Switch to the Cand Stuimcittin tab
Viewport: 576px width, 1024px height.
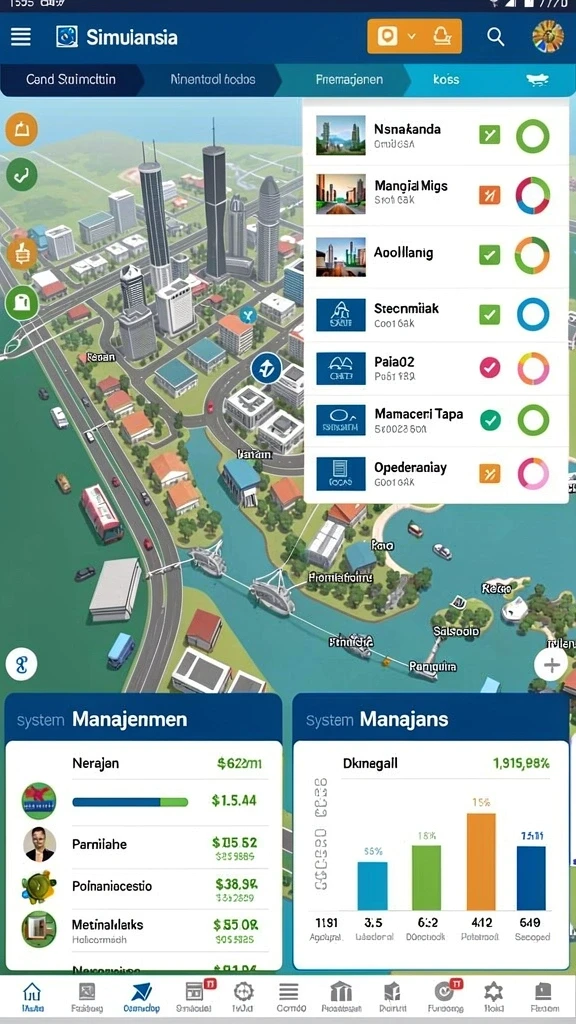(71, 80)
